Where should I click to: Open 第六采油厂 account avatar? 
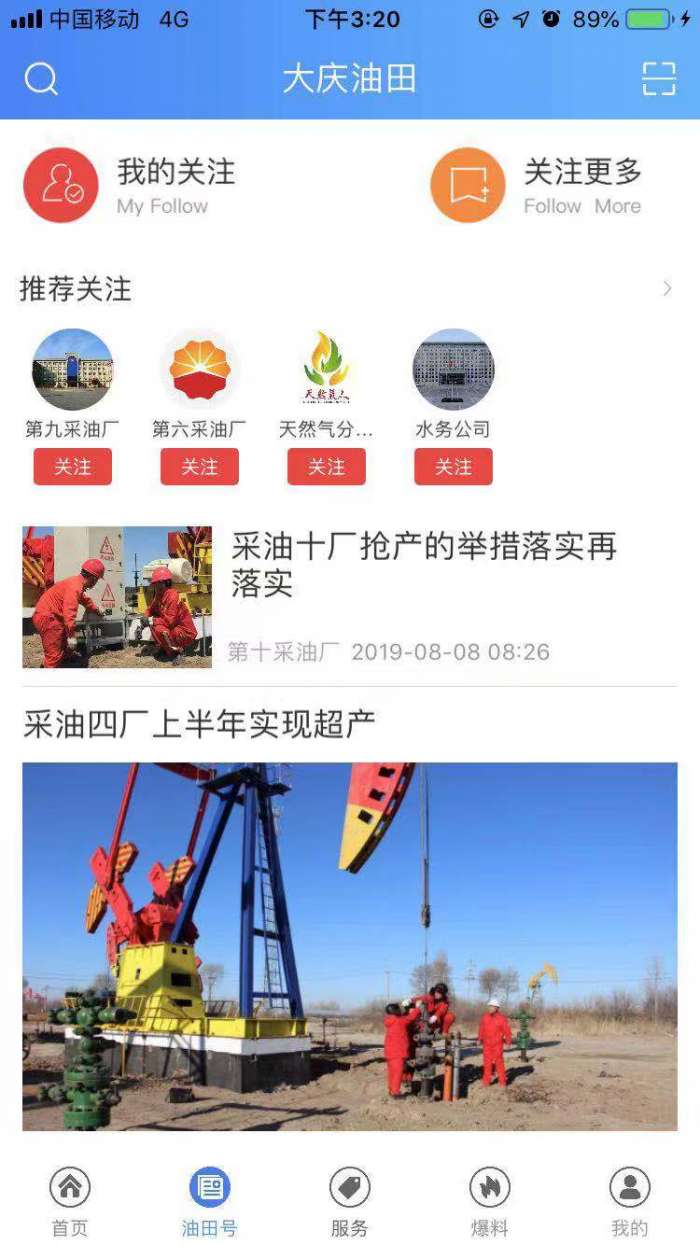click(x=199, y=369)
